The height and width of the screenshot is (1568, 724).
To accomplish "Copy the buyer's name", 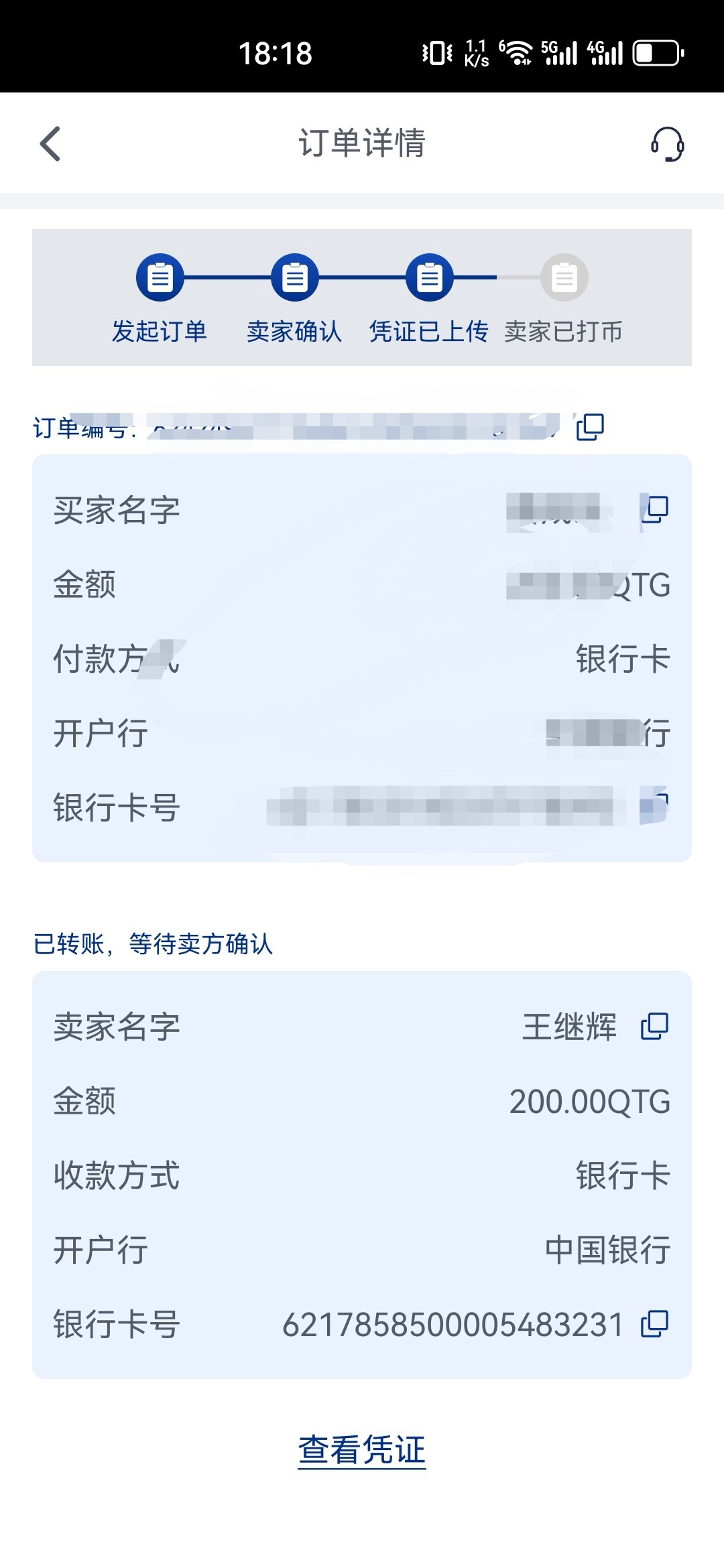I will tap(655, 509).
